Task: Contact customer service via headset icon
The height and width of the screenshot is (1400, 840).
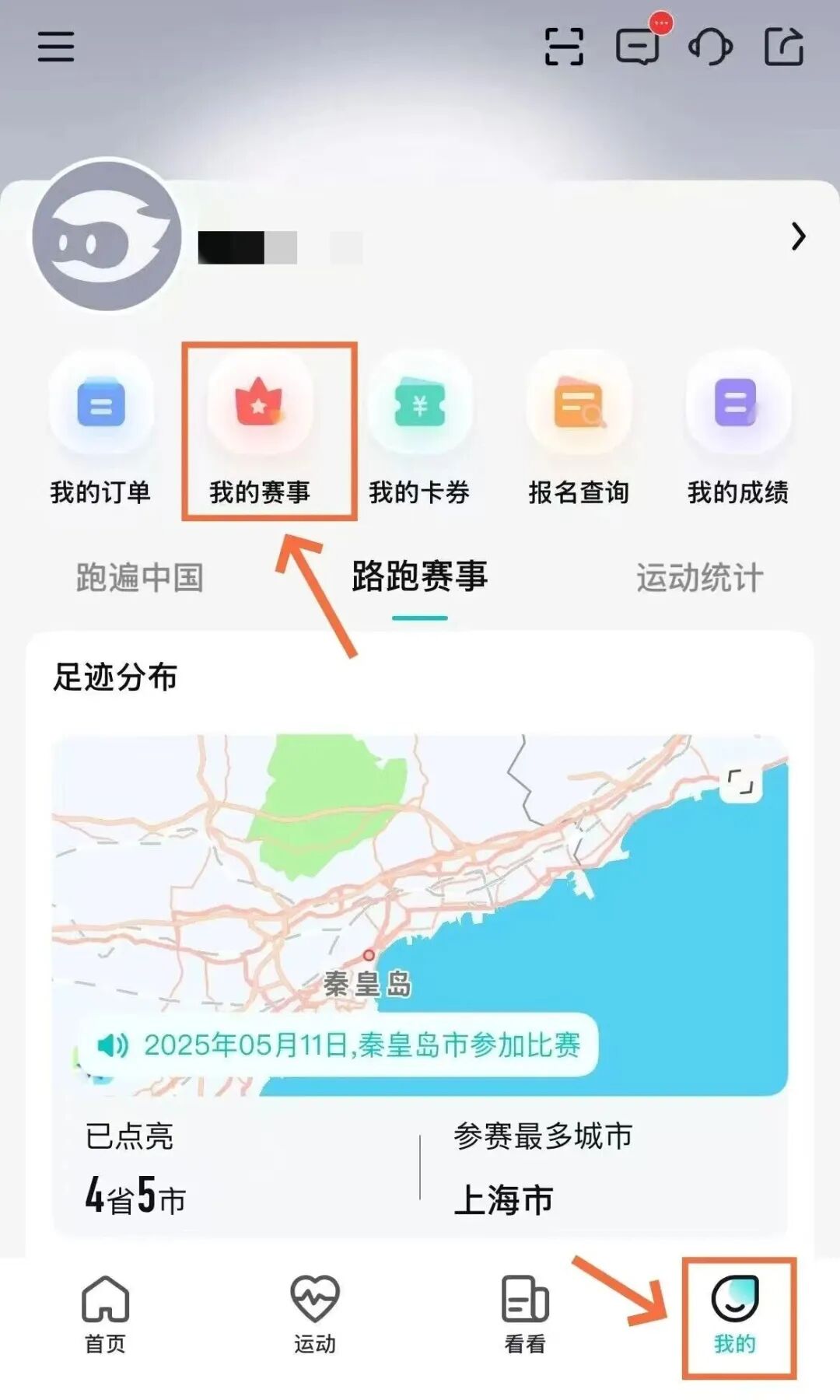Action: click(710, 47)
